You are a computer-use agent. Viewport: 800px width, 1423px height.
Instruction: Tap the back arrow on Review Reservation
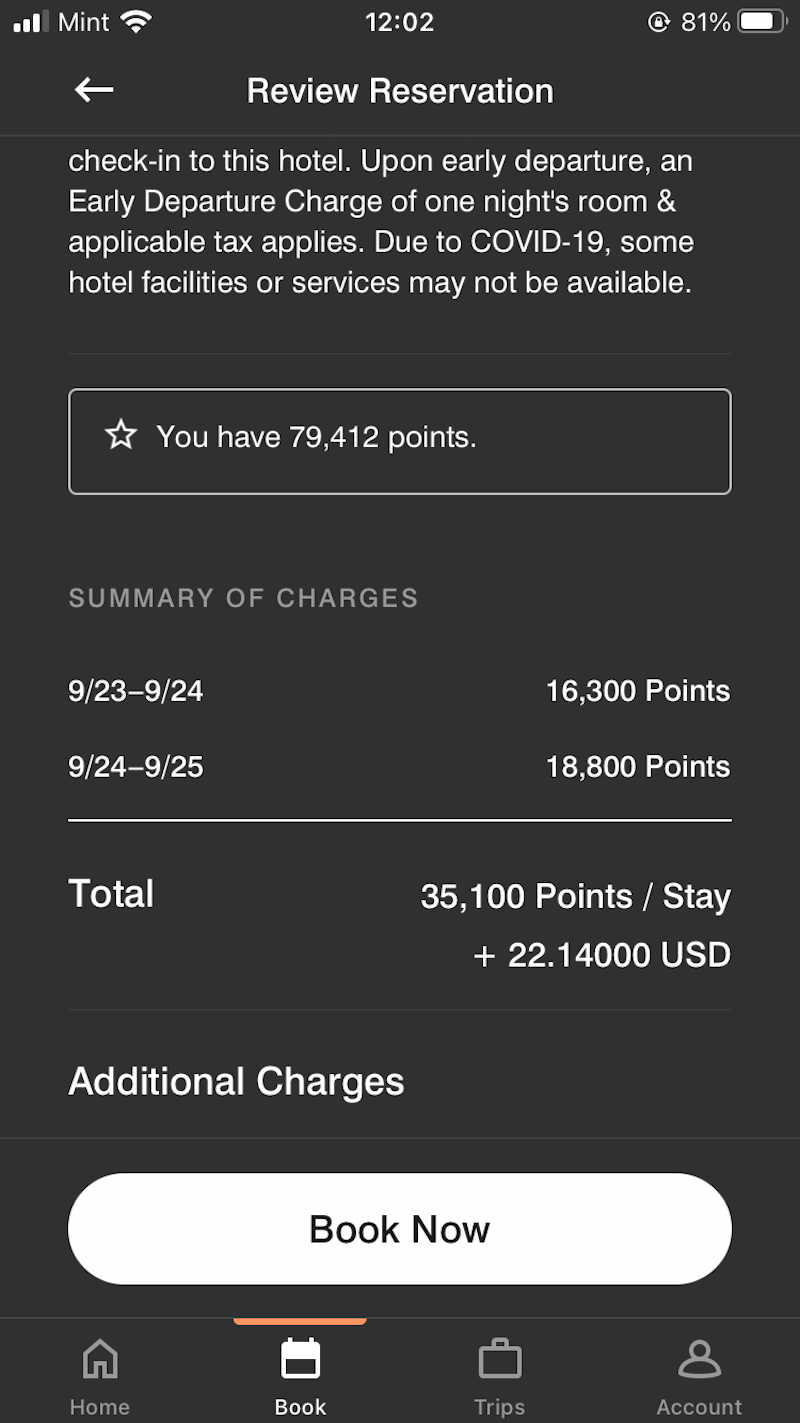pyautogui.click(x=93, y=90)
